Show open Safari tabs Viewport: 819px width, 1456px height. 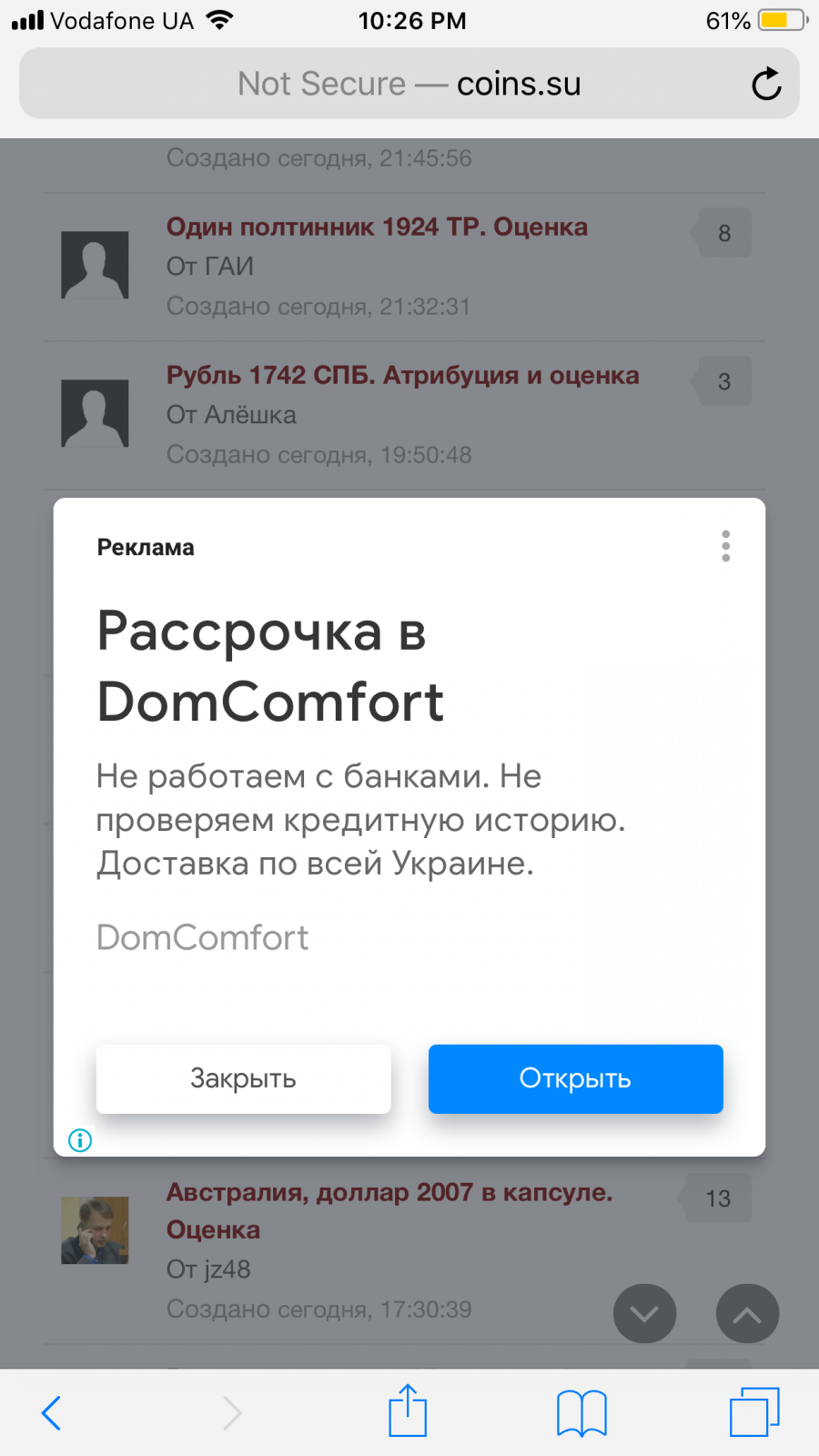[754, 1411]
